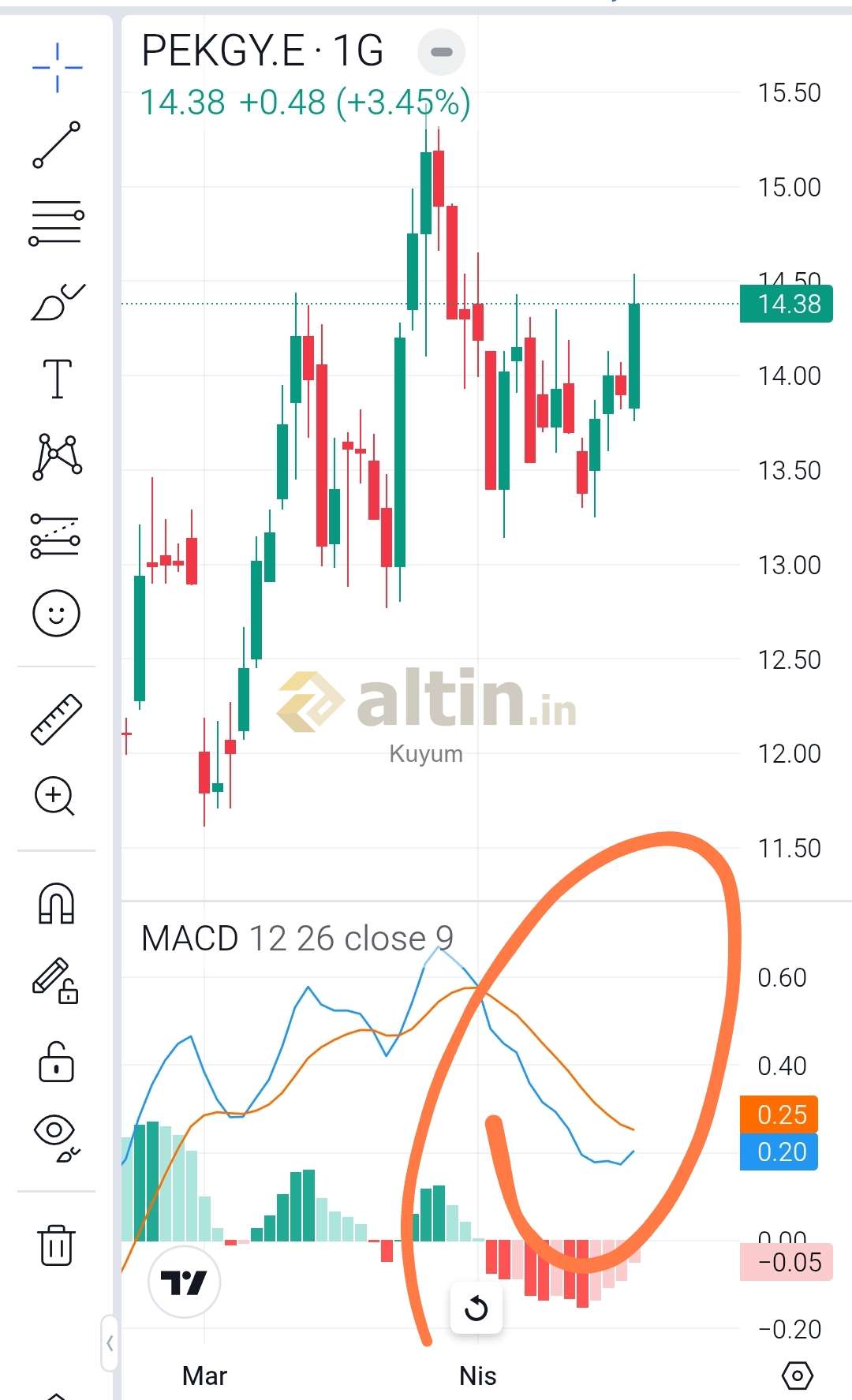Toggle magnet mode for drawings

[57, 903]
